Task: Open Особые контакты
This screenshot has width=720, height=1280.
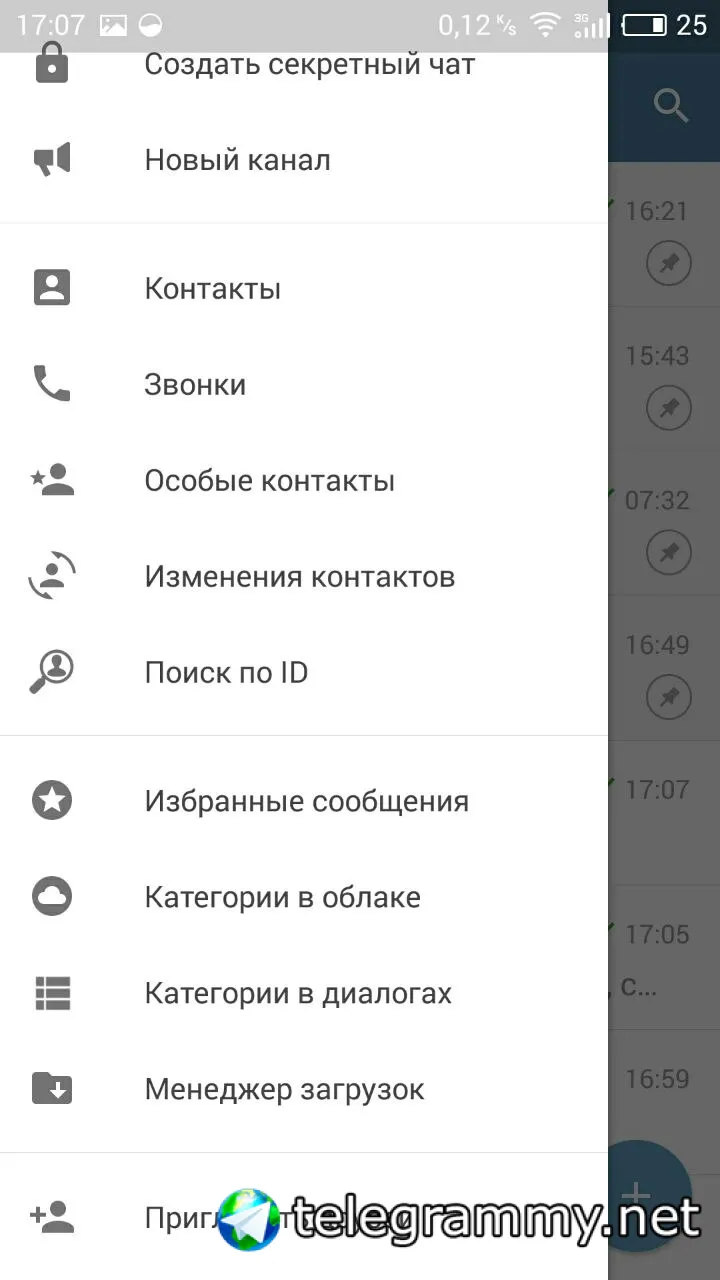Action: [x=269, y=481]
